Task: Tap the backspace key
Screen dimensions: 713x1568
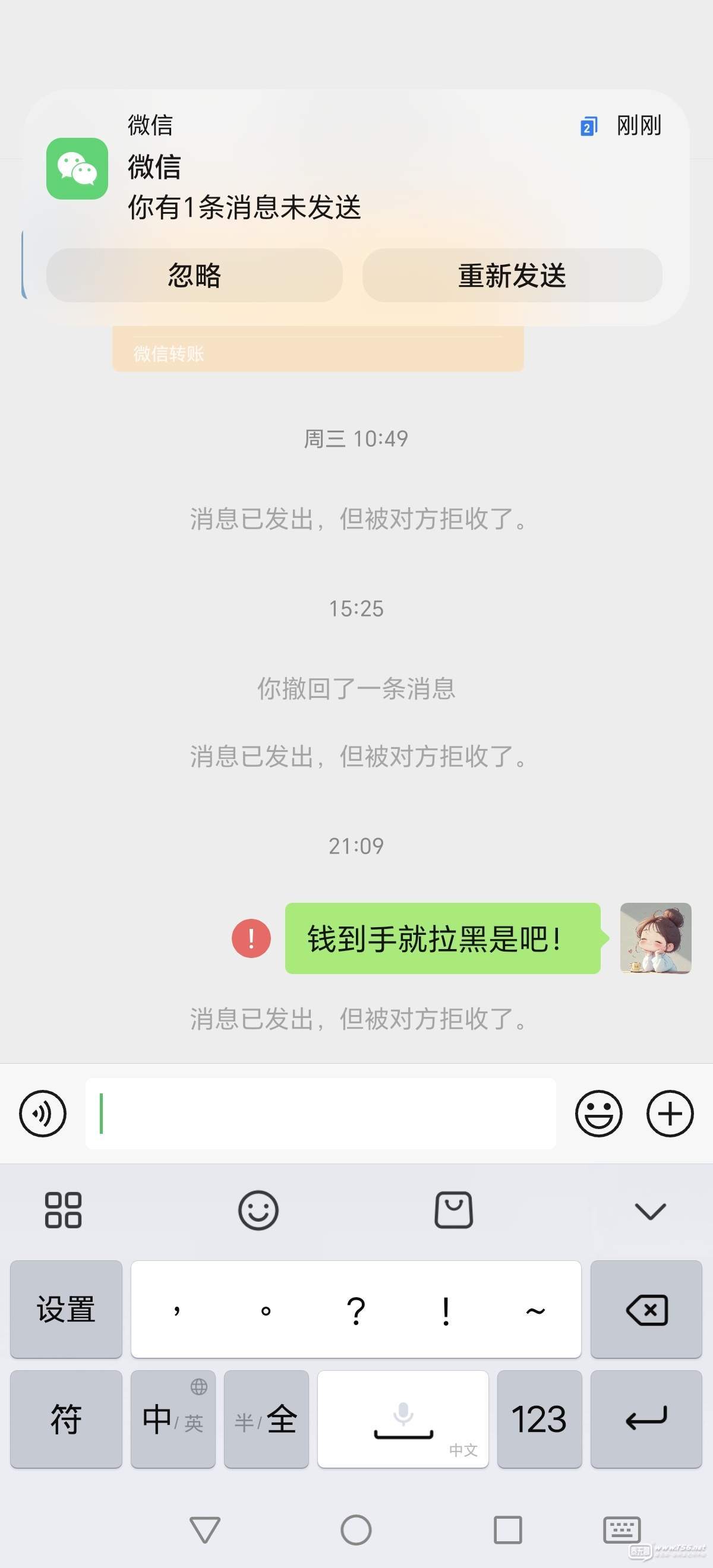Action: tap(646, 1308)
